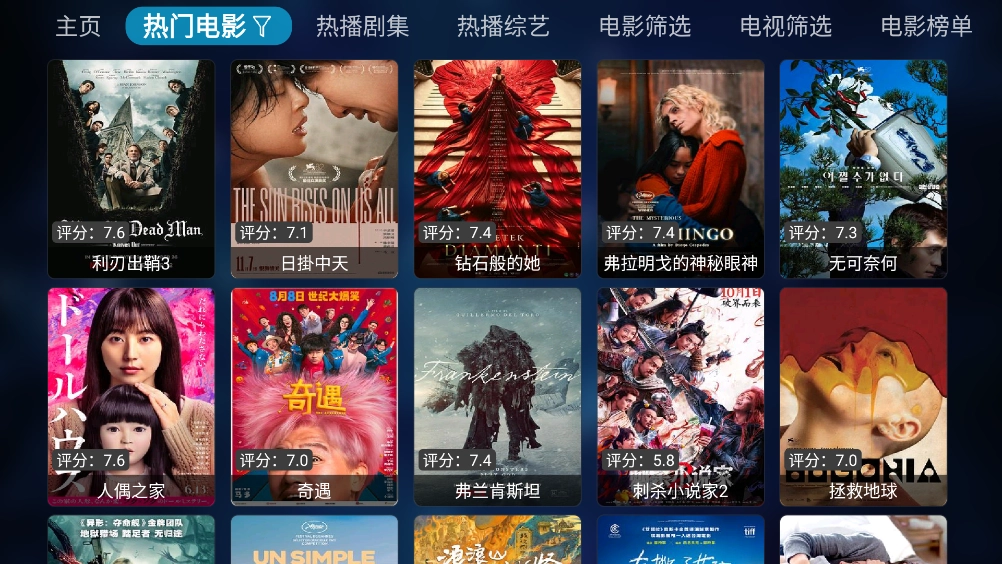The height and width of the screenshot is (564, 1002).
Task: Open the filter on 热门电影 tab
Action: [x=262, y=27]
